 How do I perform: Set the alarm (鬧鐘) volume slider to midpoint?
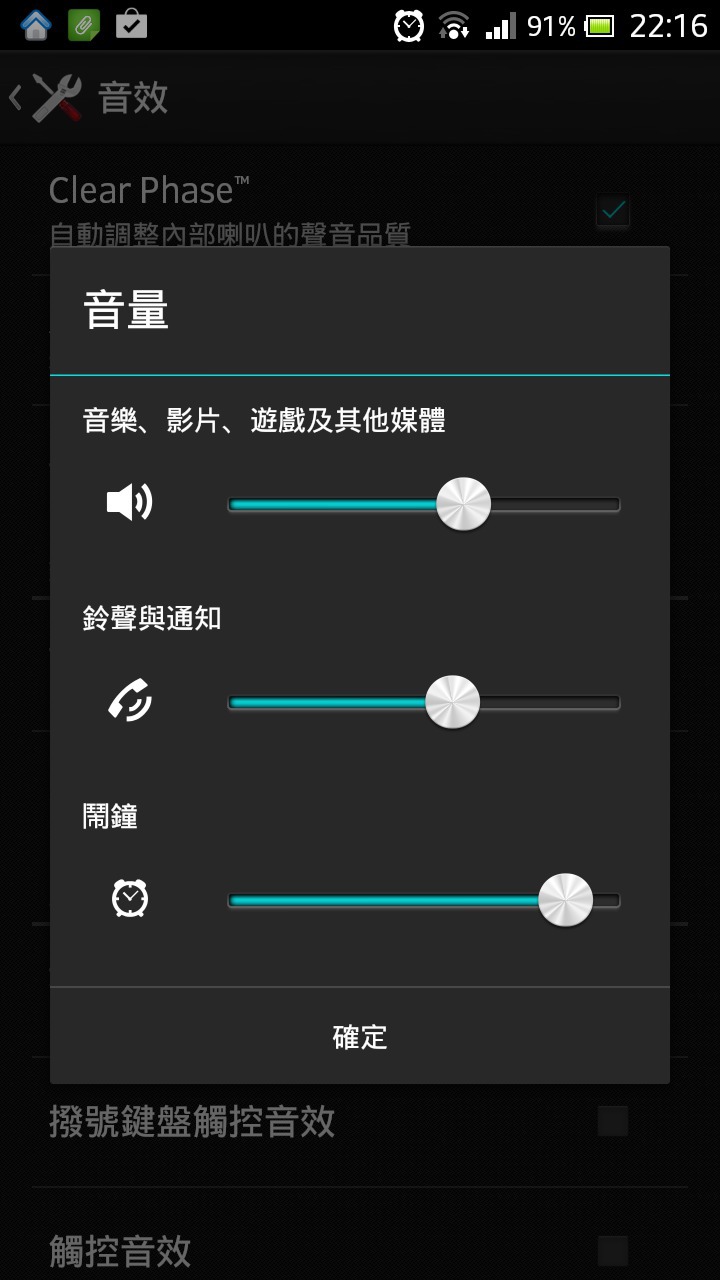tap(424, 900)
